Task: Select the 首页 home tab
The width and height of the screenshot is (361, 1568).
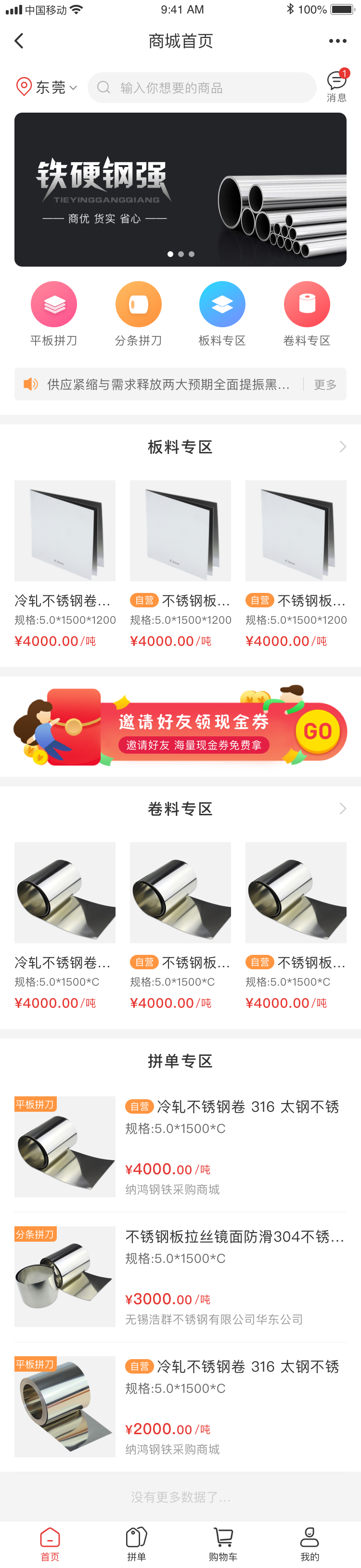Action: click(x=50, y=1543)
